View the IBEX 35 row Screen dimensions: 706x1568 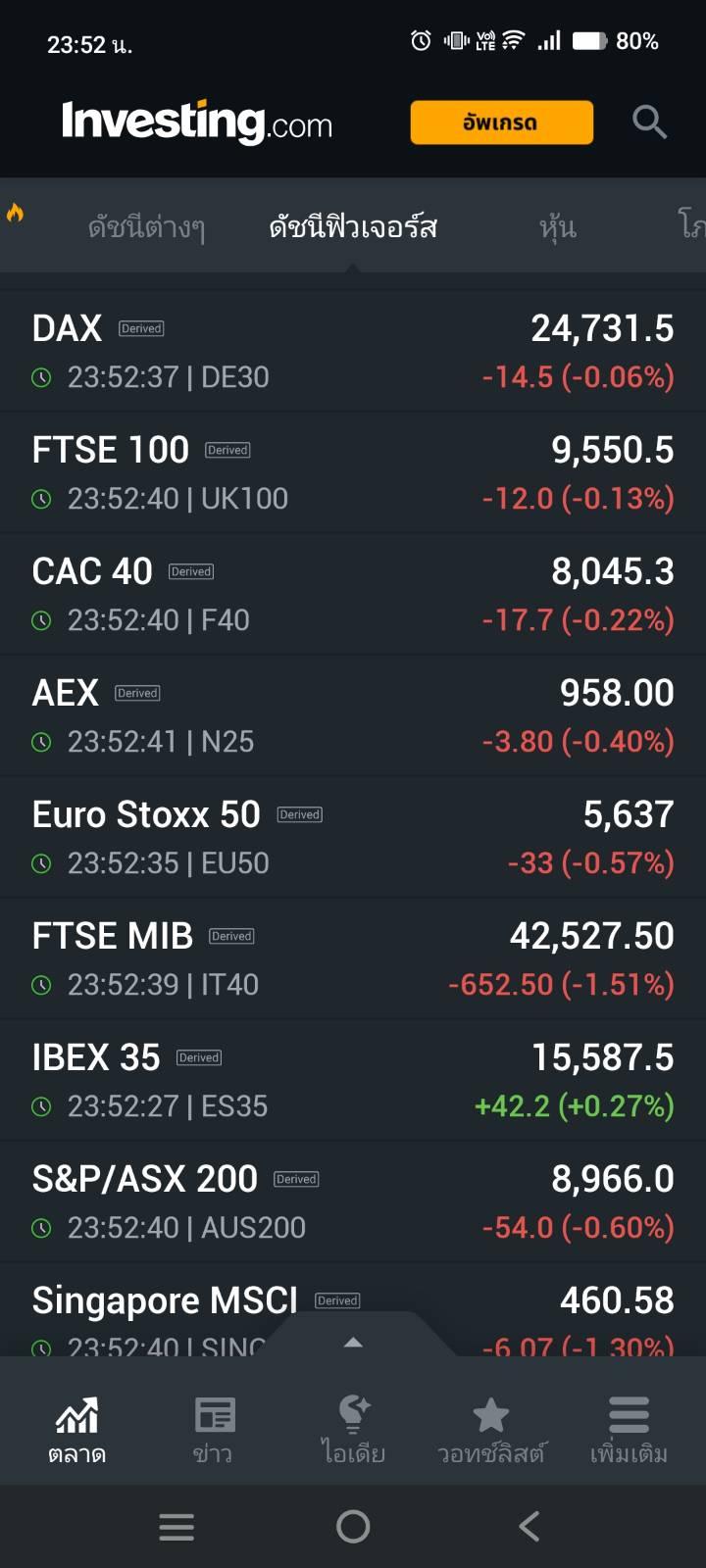(x=353, y=1080)
